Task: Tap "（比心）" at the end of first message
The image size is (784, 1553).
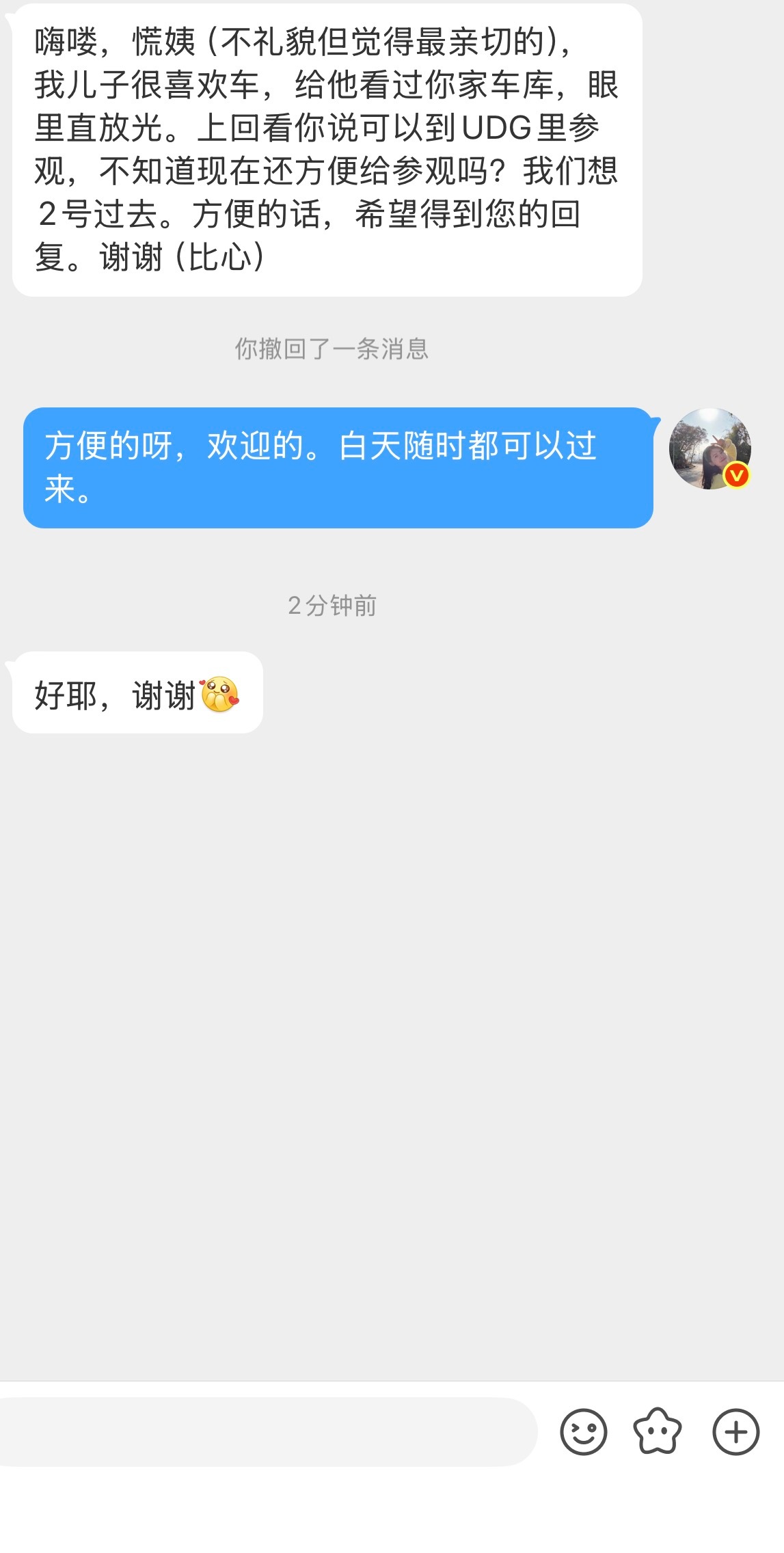Action: (x=219, y=256)
